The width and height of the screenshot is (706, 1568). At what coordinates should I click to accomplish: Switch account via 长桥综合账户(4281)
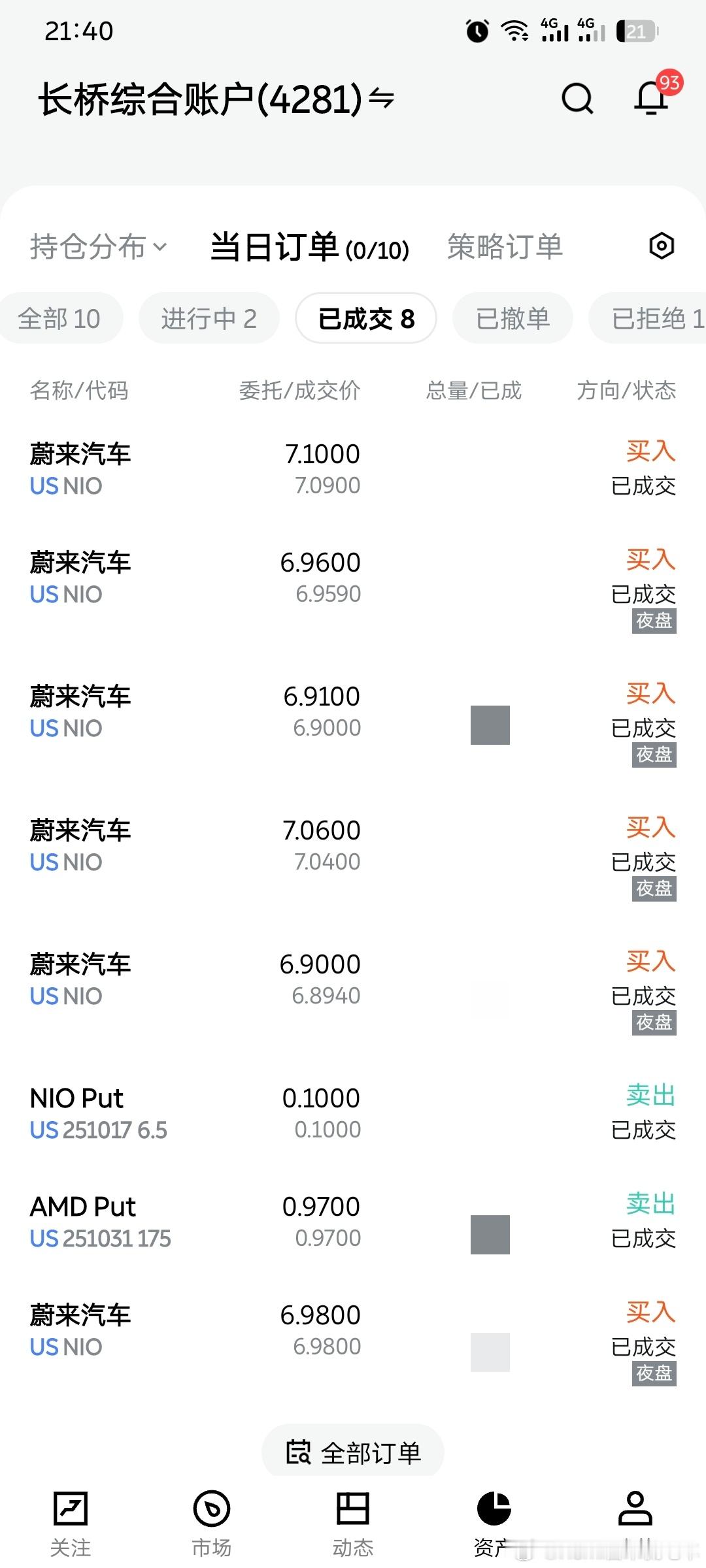pos(216,100)
